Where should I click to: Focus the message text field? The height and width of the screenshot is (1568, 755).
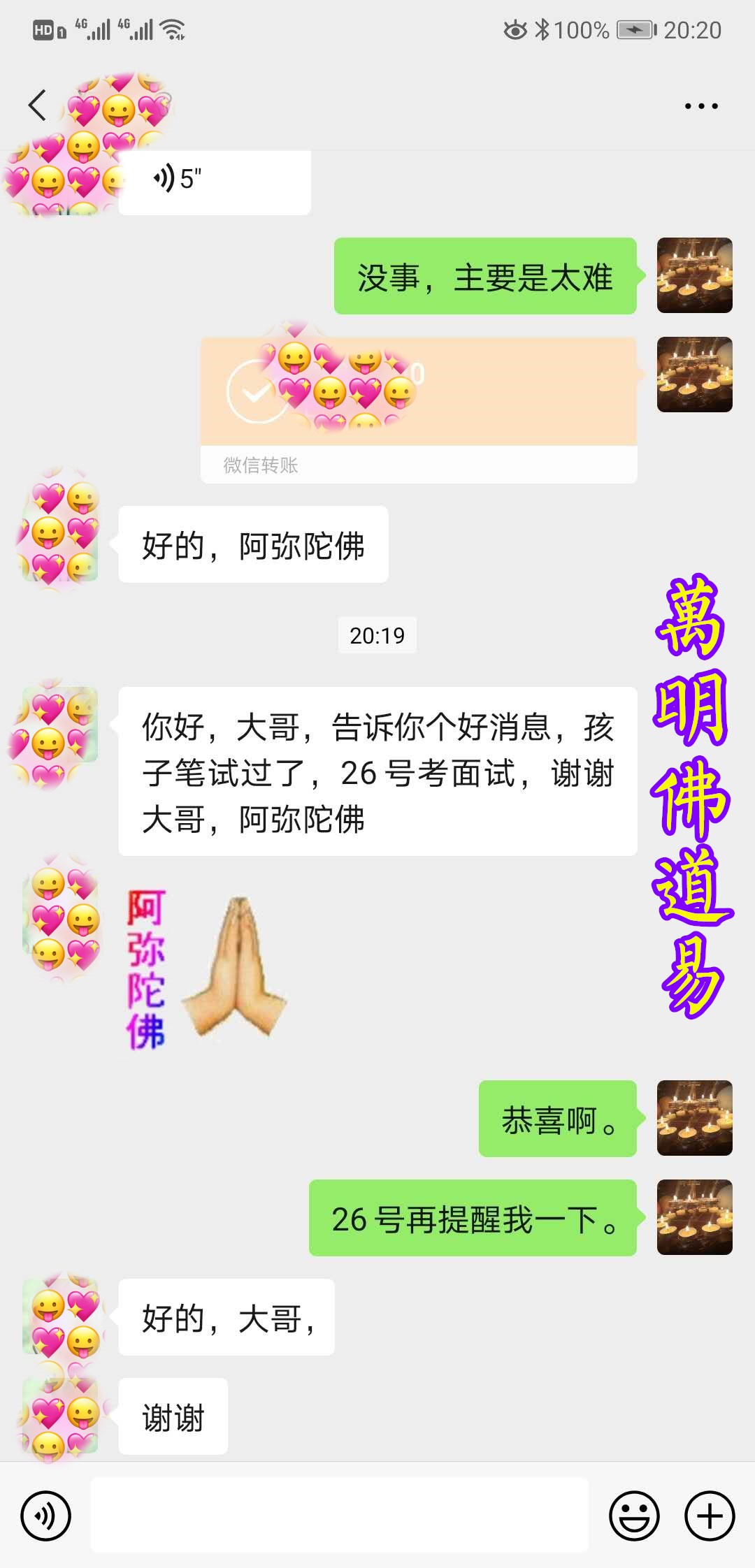tap(340, 1516)
